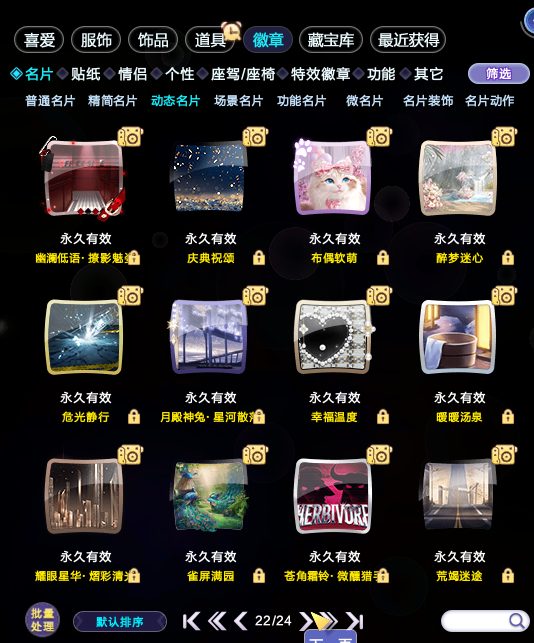This screenshot has height=643, width=534.
Task: Tap the 筛选 filter button
Action: click(499, 74)
